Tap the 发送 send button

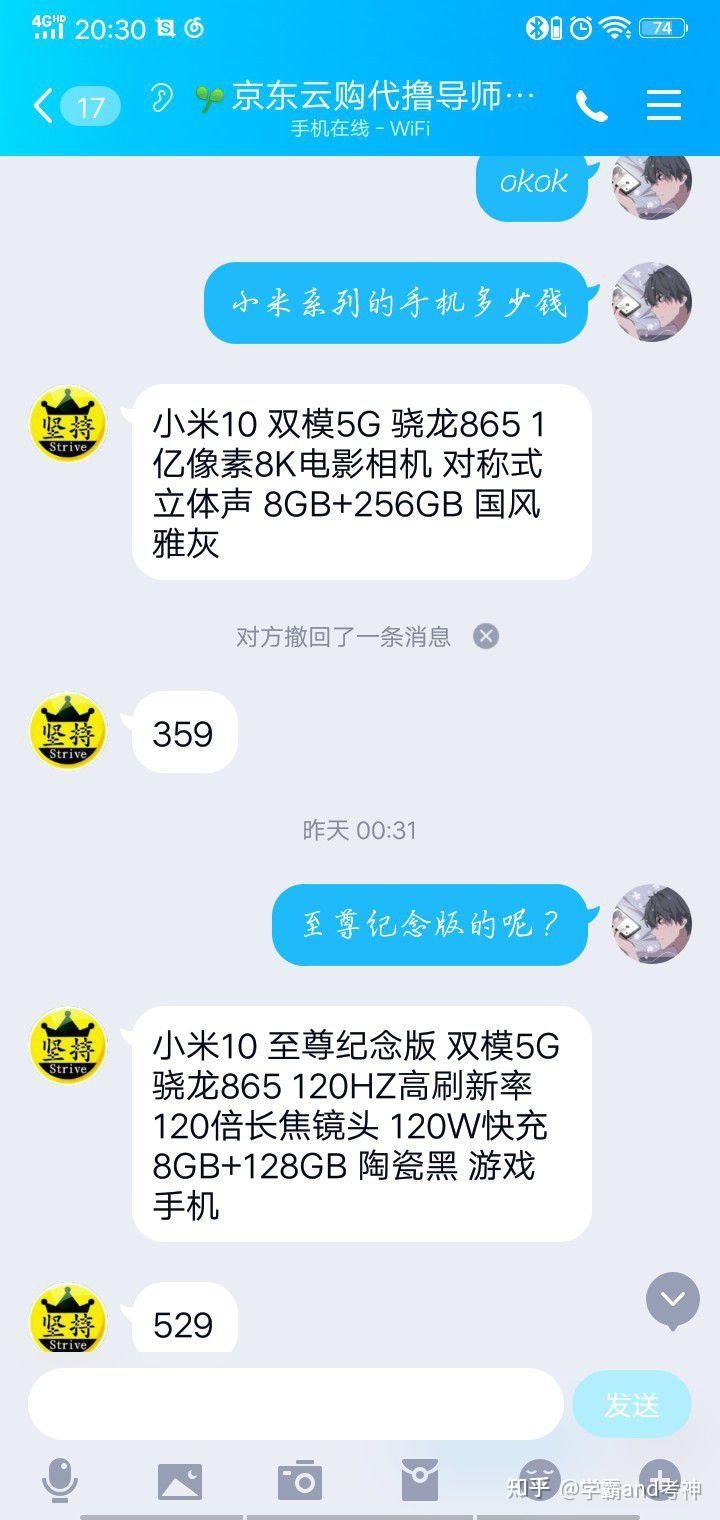(x=632, y=1405)
